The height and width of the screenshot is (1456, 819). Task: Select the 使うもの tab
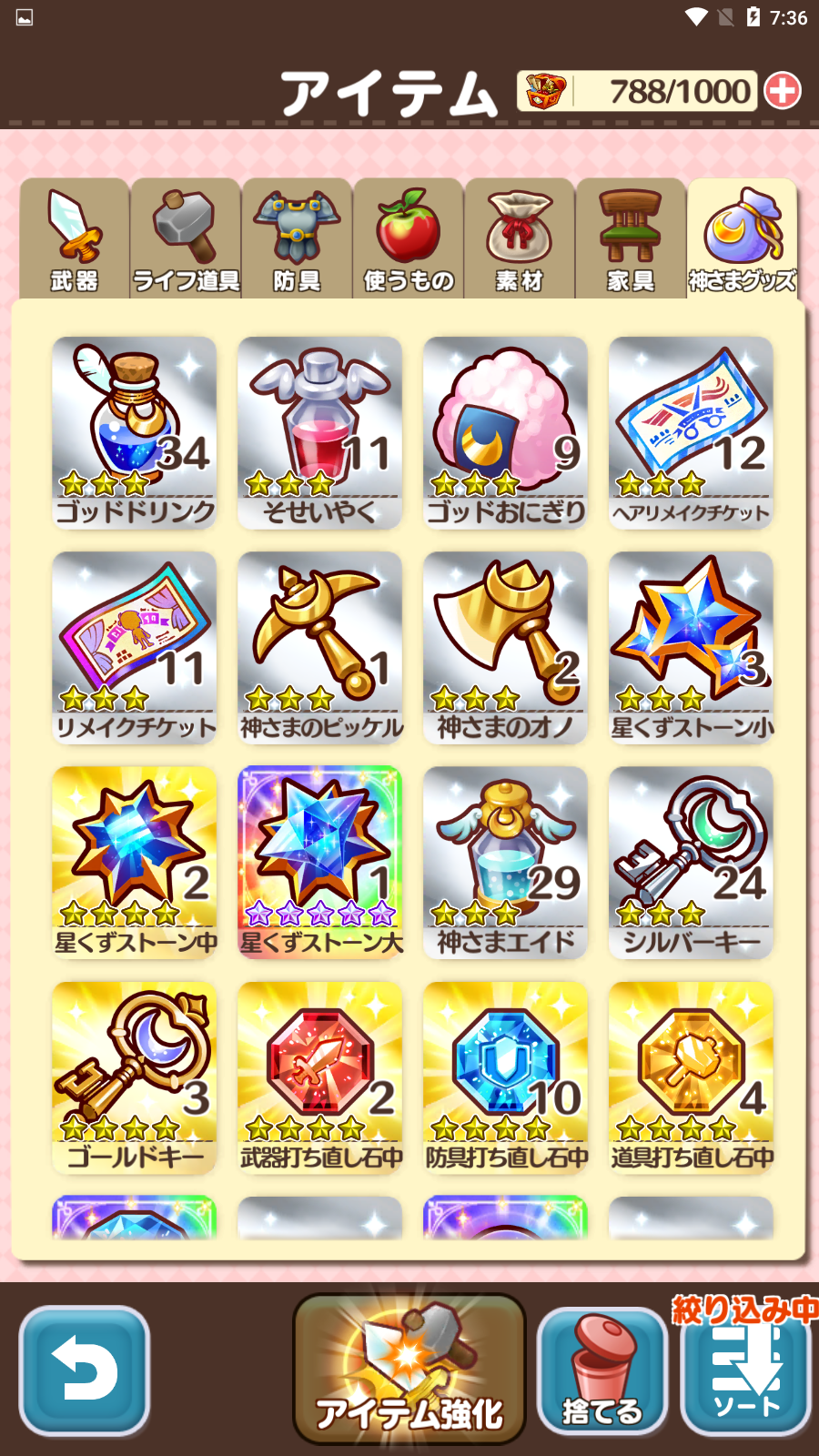point(409,239)
